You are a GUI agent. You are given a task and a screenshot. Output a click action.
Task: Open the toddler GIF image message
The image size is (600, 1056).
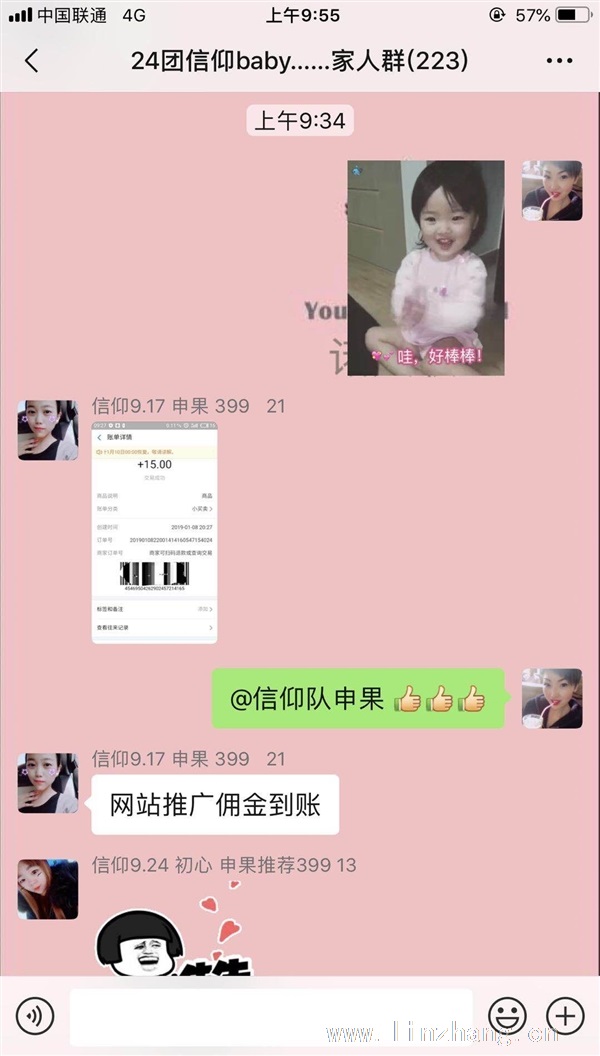426,267
